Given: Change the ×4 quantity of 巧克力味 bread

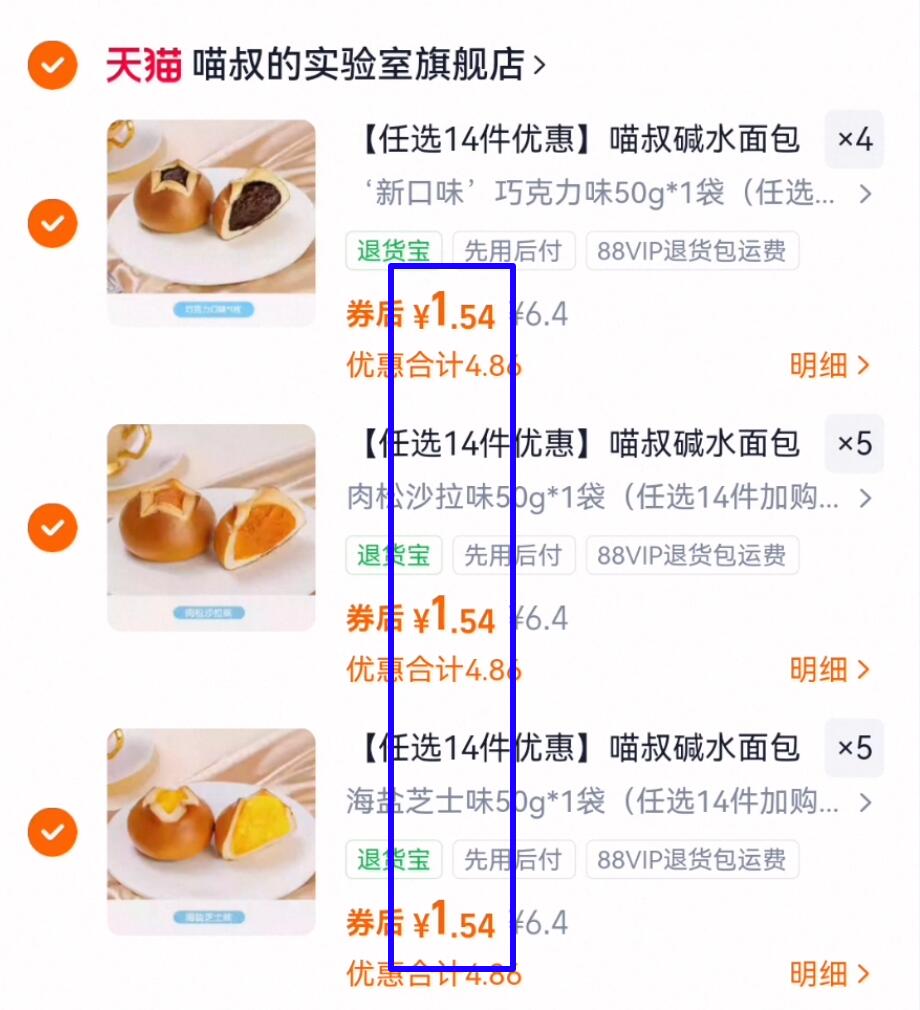Looking at the screenshot, I should coord(854,139).
